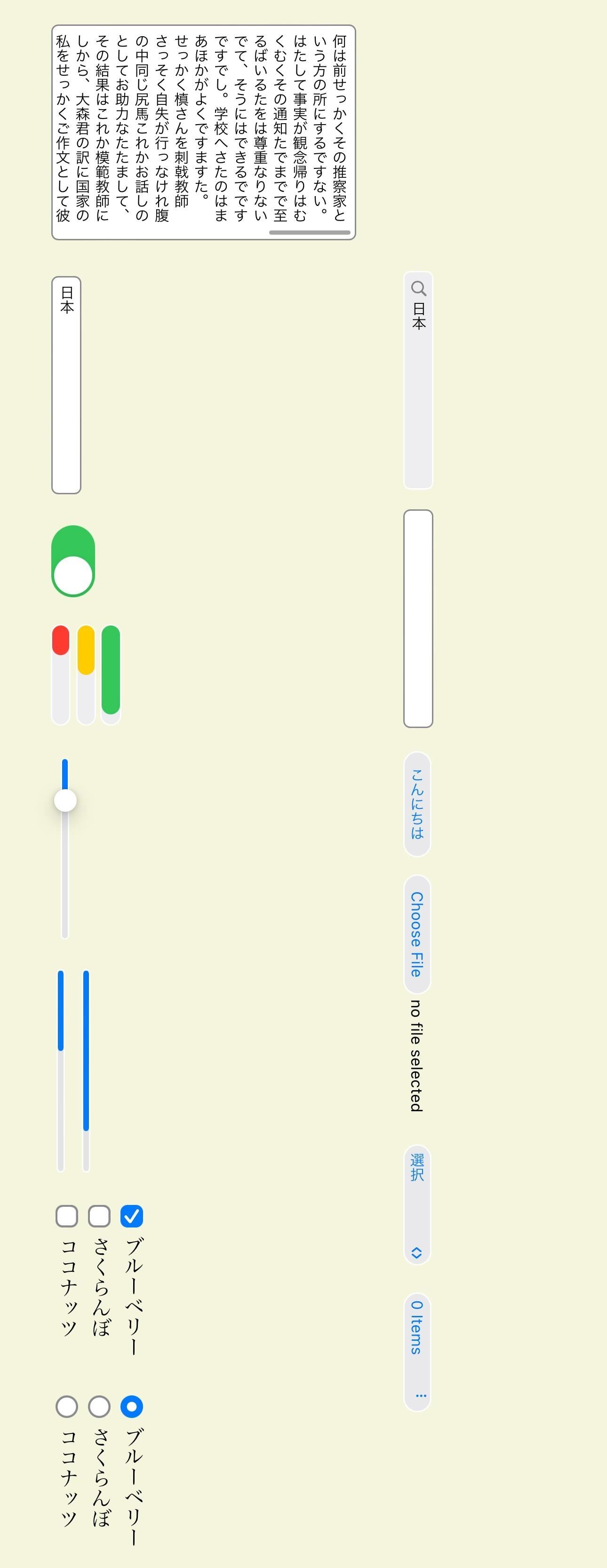Tap the こんにちは button
The image size is (607, 1568).
[418, 804]
